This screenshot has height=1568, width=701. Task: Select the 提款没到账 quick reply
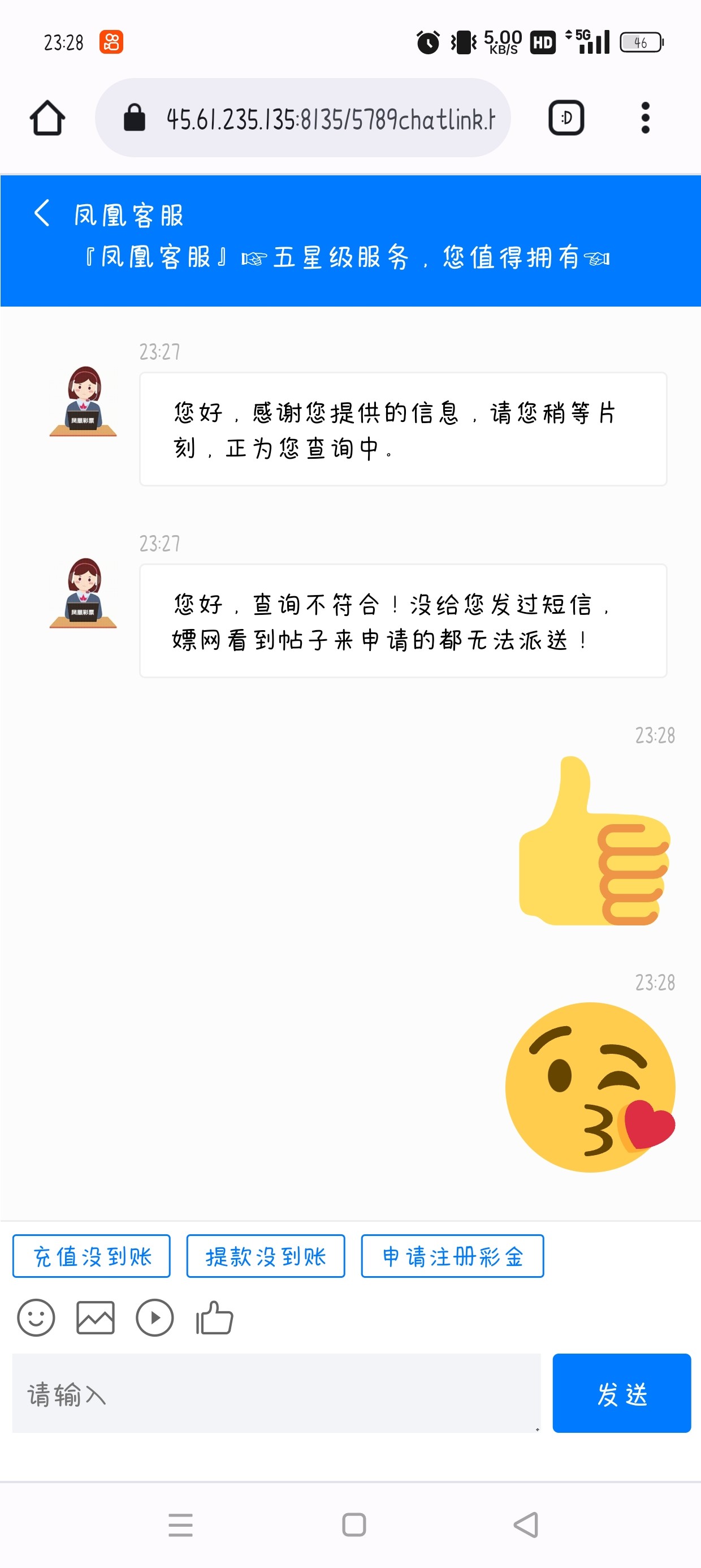pyautogui.click(x=265, y=1256)
